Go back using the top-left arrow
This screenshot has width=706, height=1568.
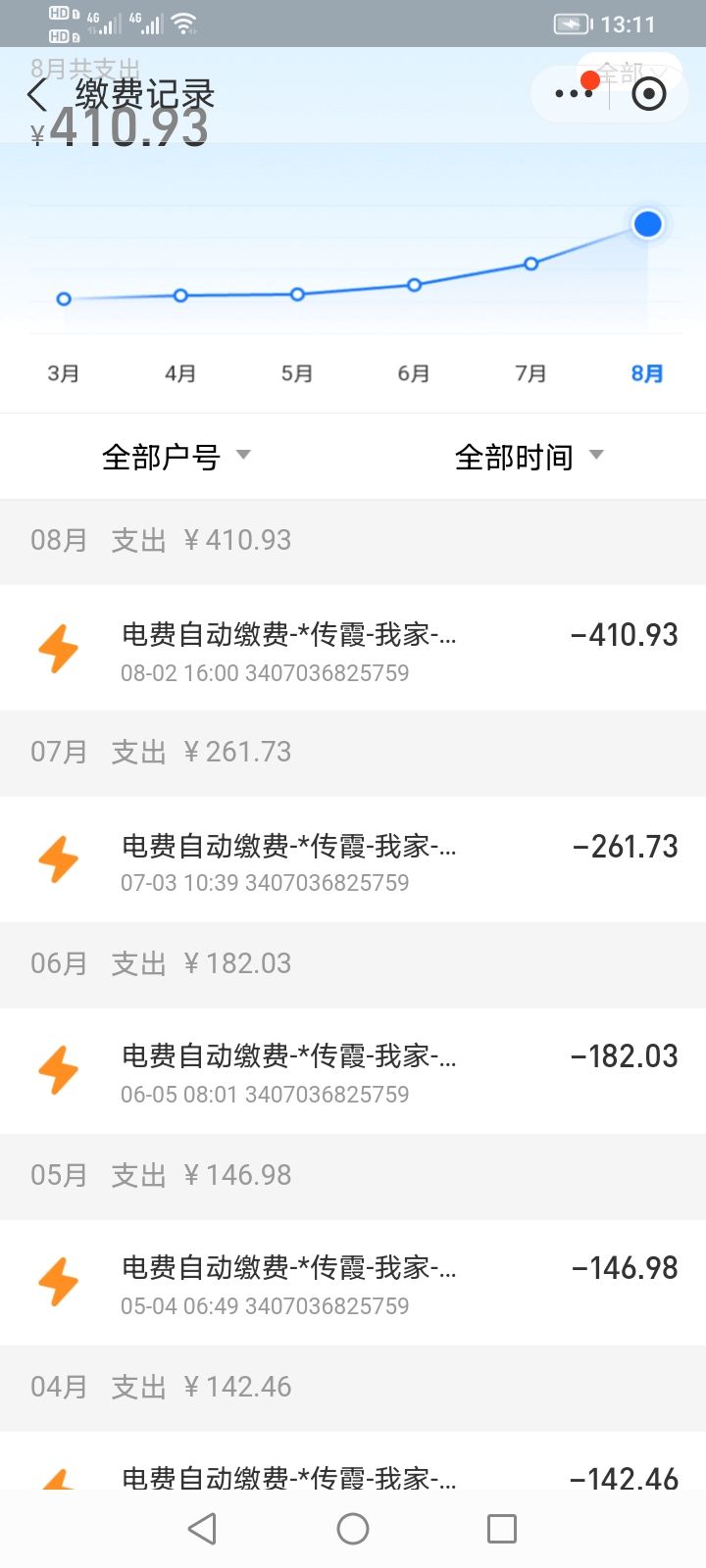[x=37, y=95]
